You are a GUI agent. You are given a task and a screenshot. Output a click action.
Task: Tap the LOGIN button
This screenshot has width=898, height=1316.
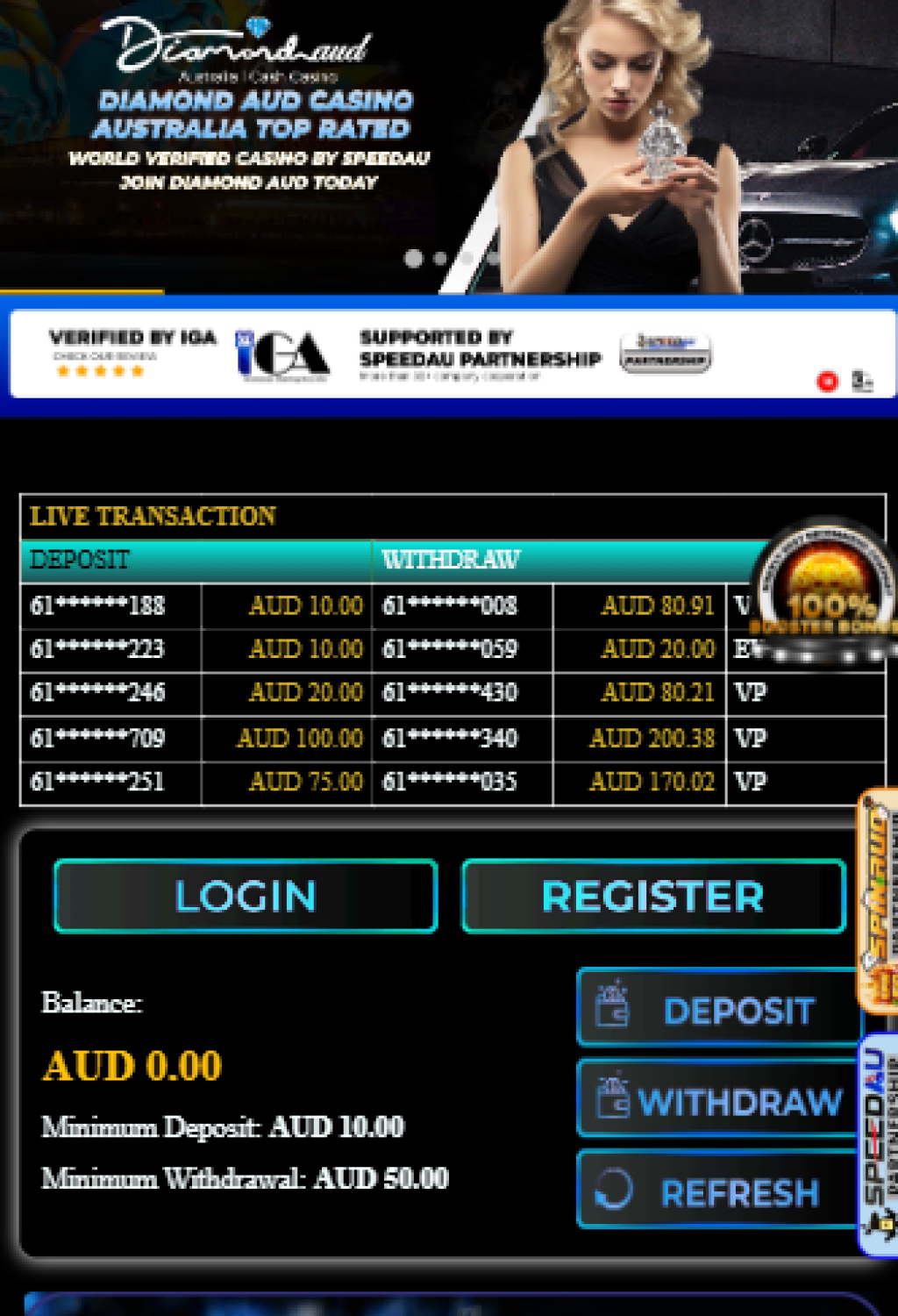coord(245,896)
